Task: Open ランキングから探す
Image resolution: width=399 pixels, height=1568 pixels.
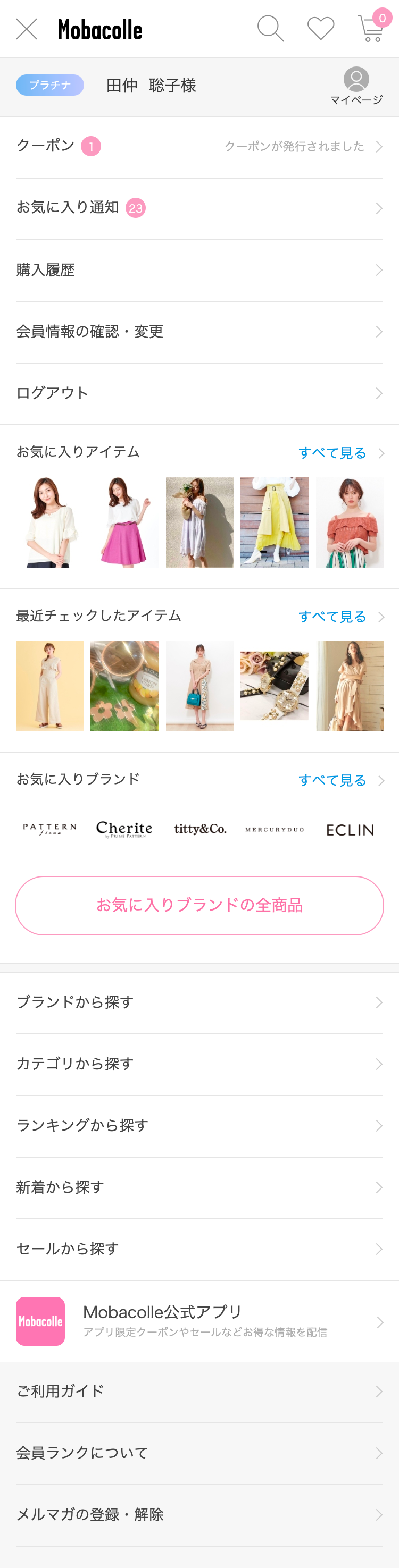Action: [x=199, y=1125]
